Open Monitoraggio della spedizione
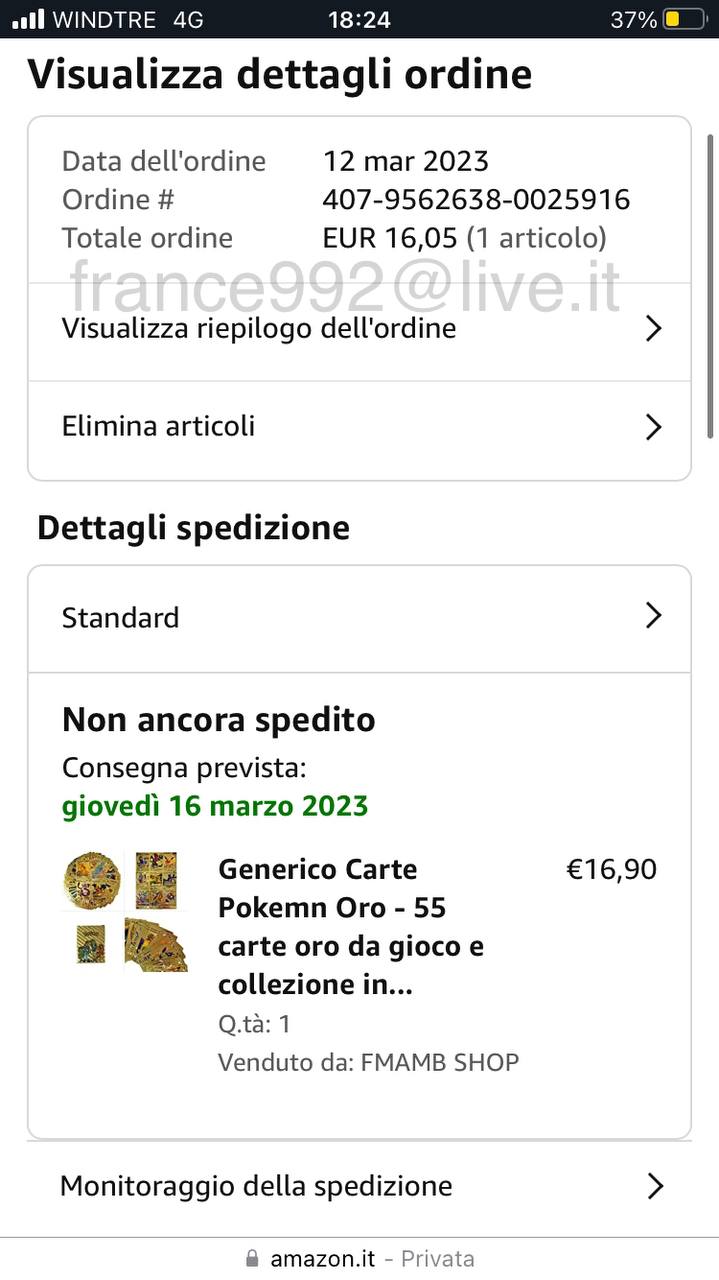719x1280 pixels. [358, 1187]
